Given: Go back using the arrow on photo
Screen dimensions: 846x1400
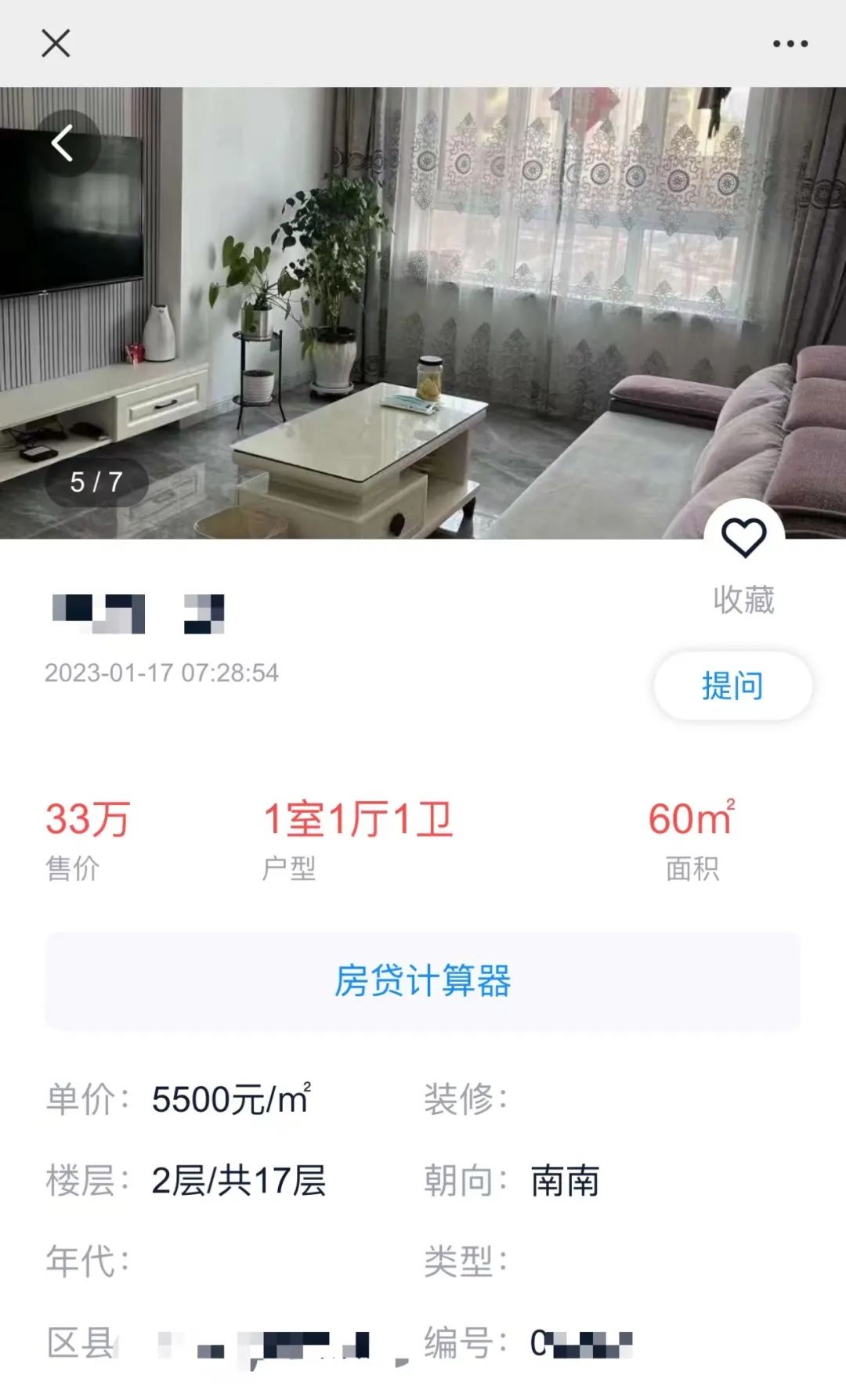Looking at the screenshot, I should click(x=64, y=144).
